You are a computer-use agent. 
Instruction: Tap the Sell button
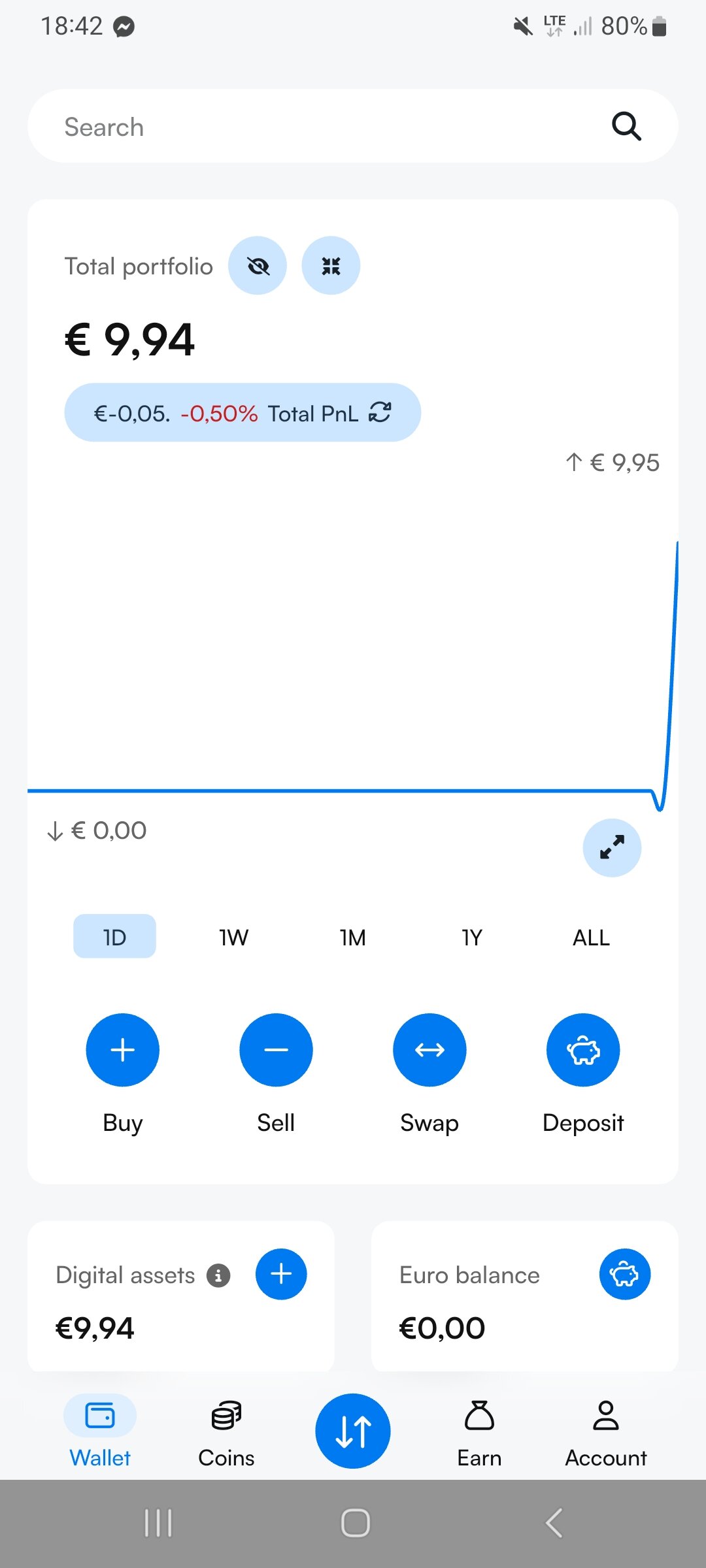tap(276, 1050)
